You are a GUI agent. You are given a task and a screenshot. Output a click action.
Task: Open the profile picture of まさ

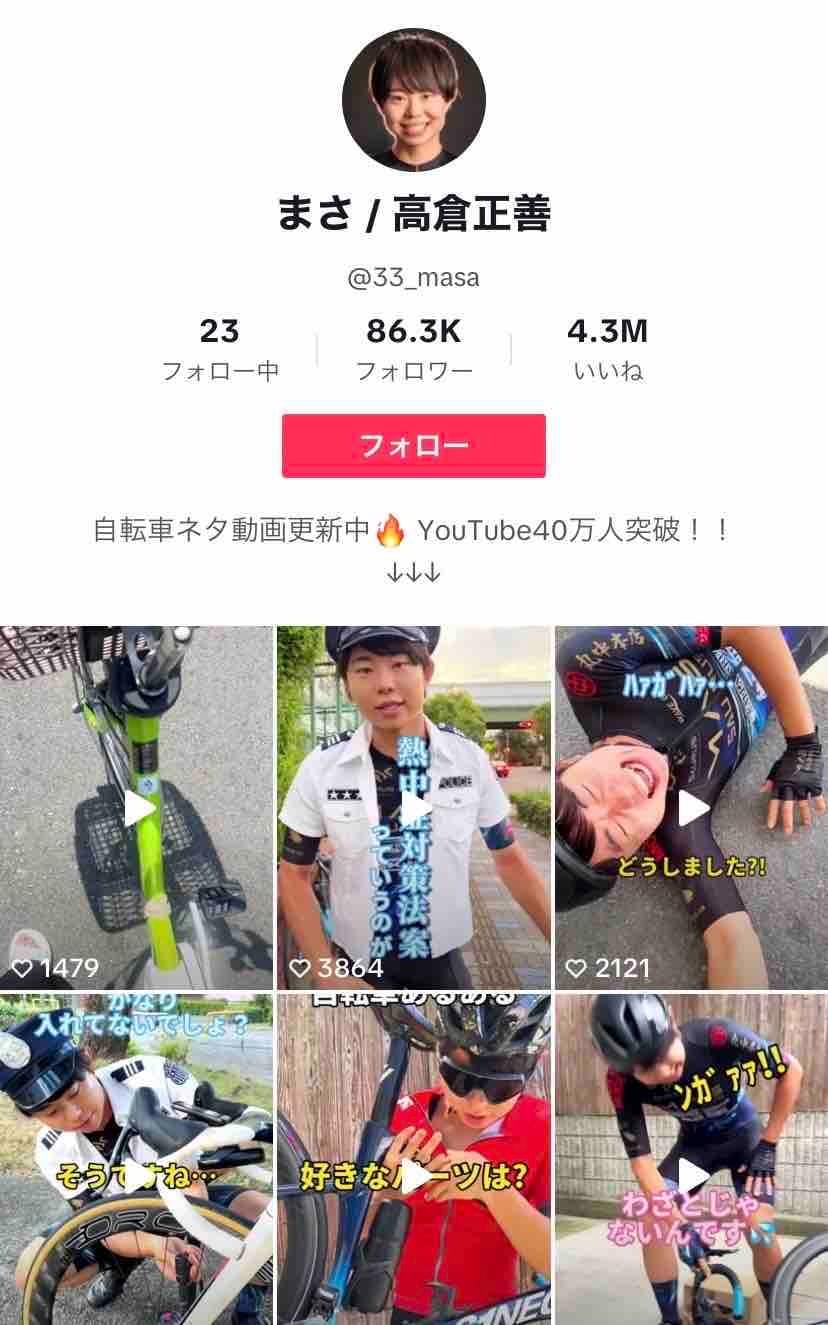[x=414, y=100]
